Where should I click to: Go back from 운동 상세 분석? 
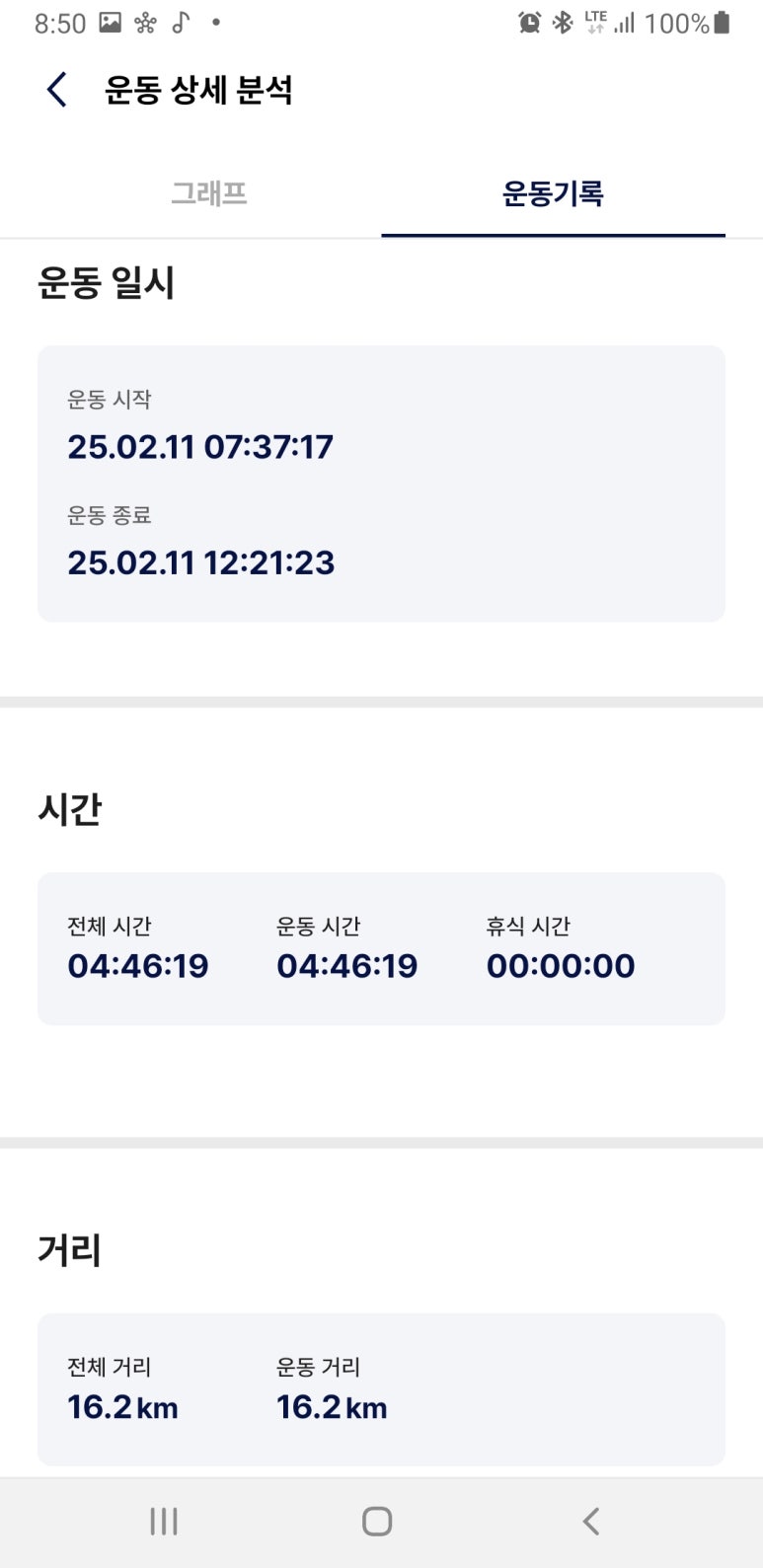pos(57,90)
